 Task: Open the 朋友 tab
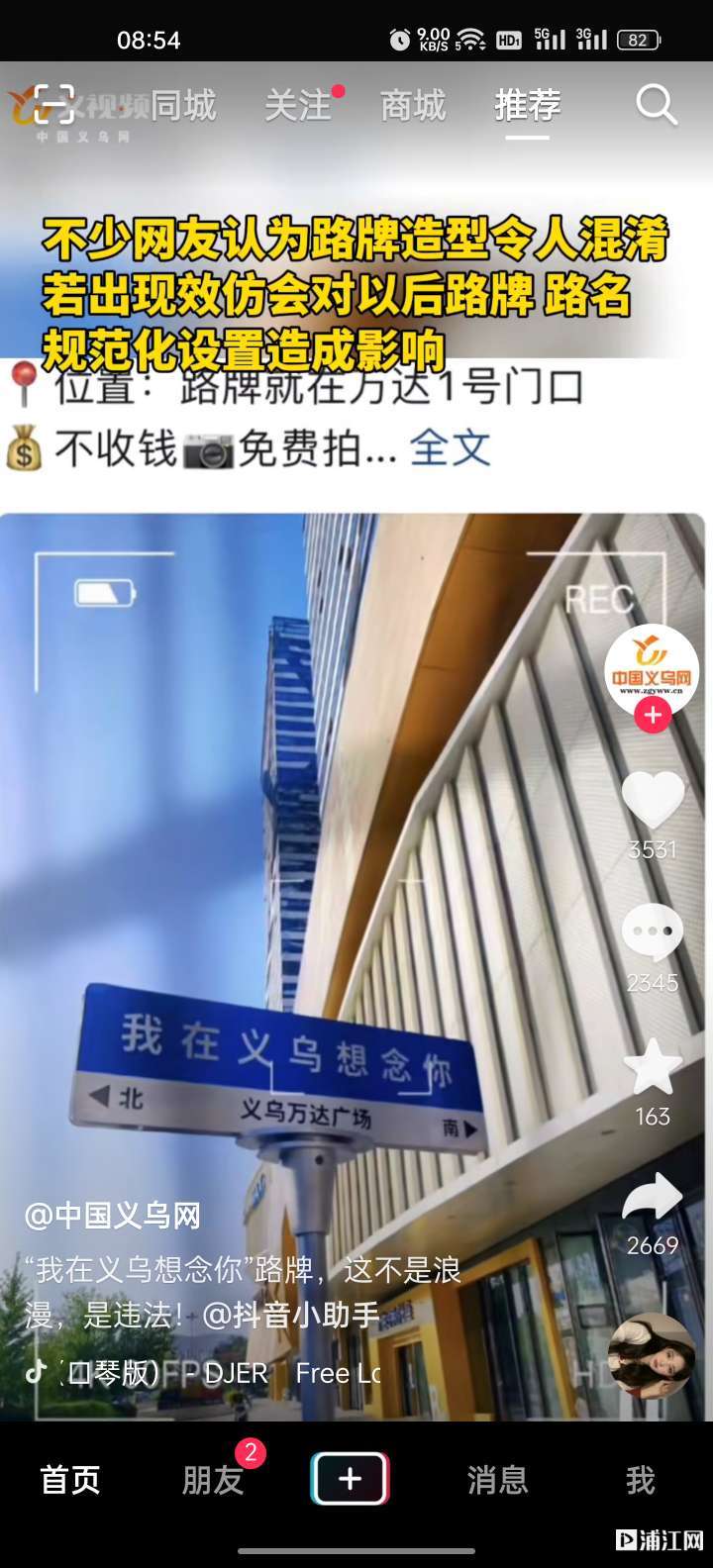213,1480
